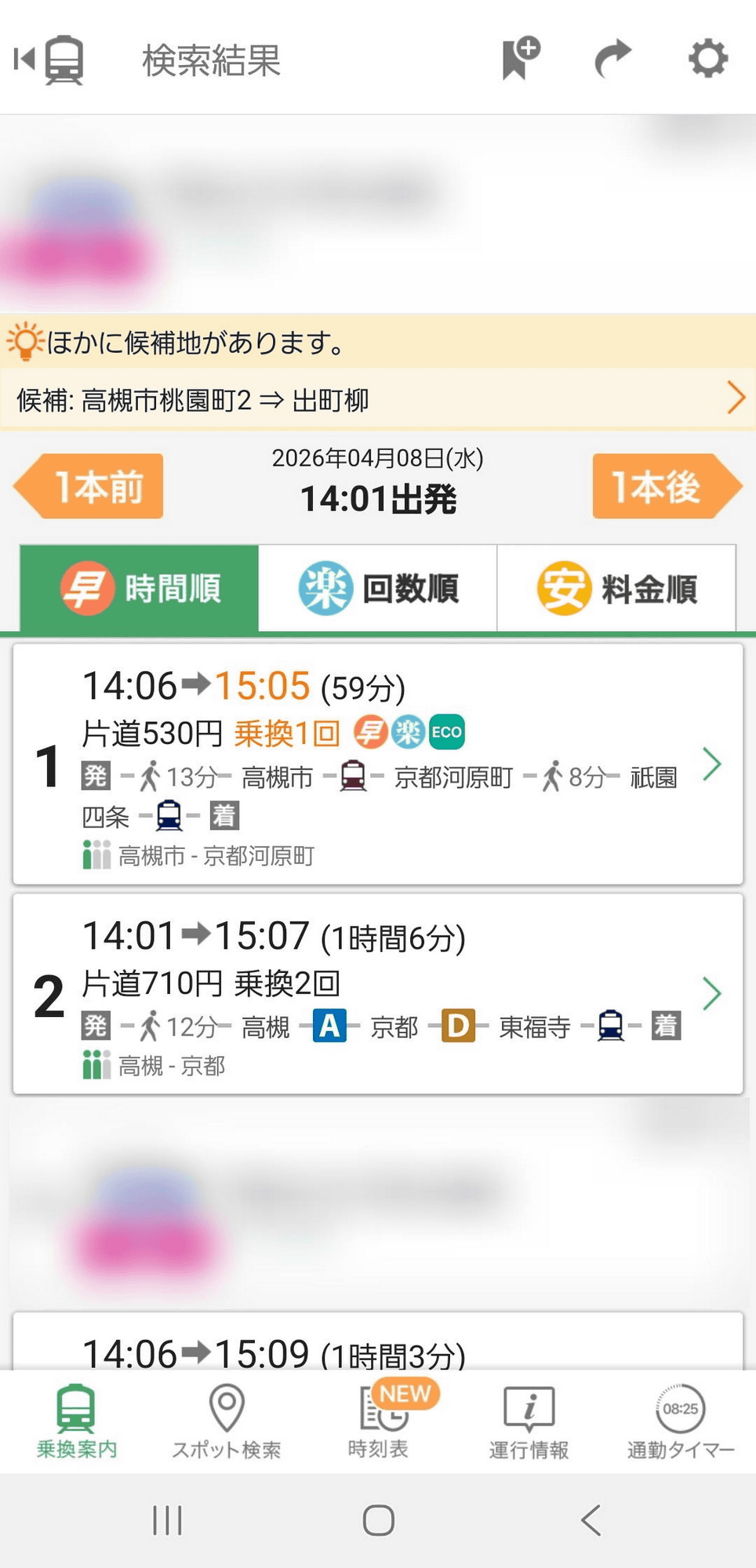Sort routes by 回数順
Image resolution: width=756 pixels, height=1568 pixels.
tap(378, 588)
